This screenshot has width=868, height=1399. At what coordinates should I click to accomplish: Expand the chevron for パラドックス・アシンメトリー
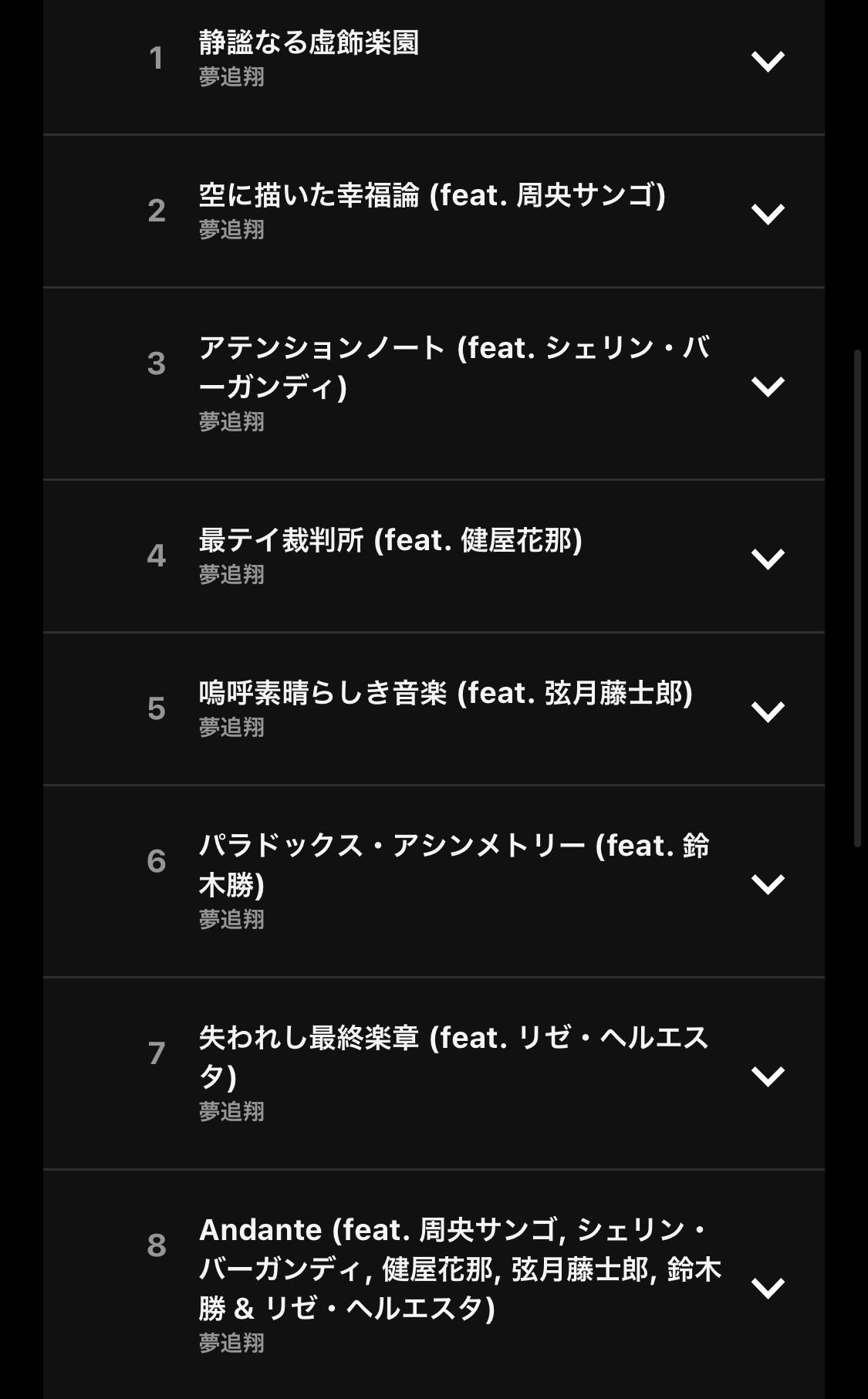tap(768, 884)
